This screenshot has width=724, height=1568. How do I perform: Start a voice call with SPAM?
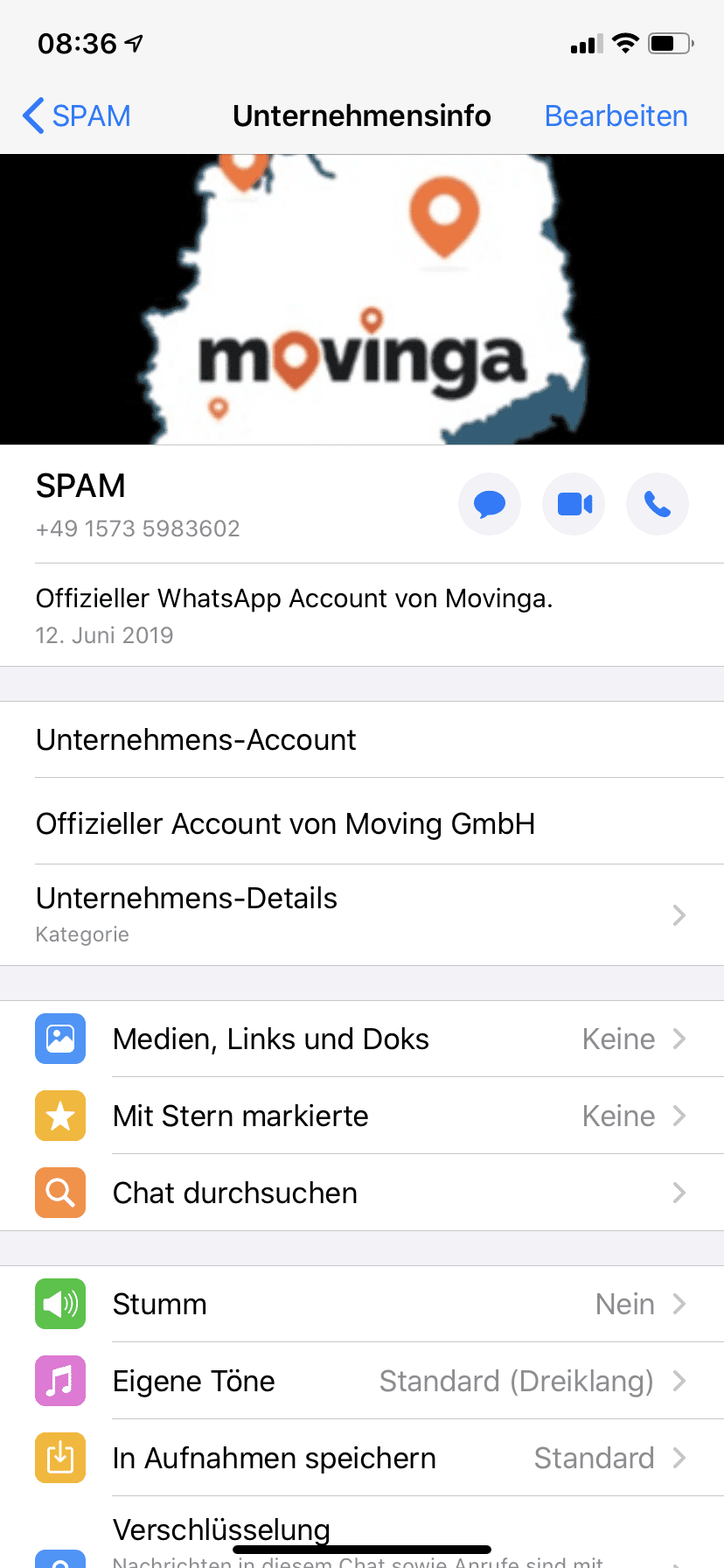658,504
